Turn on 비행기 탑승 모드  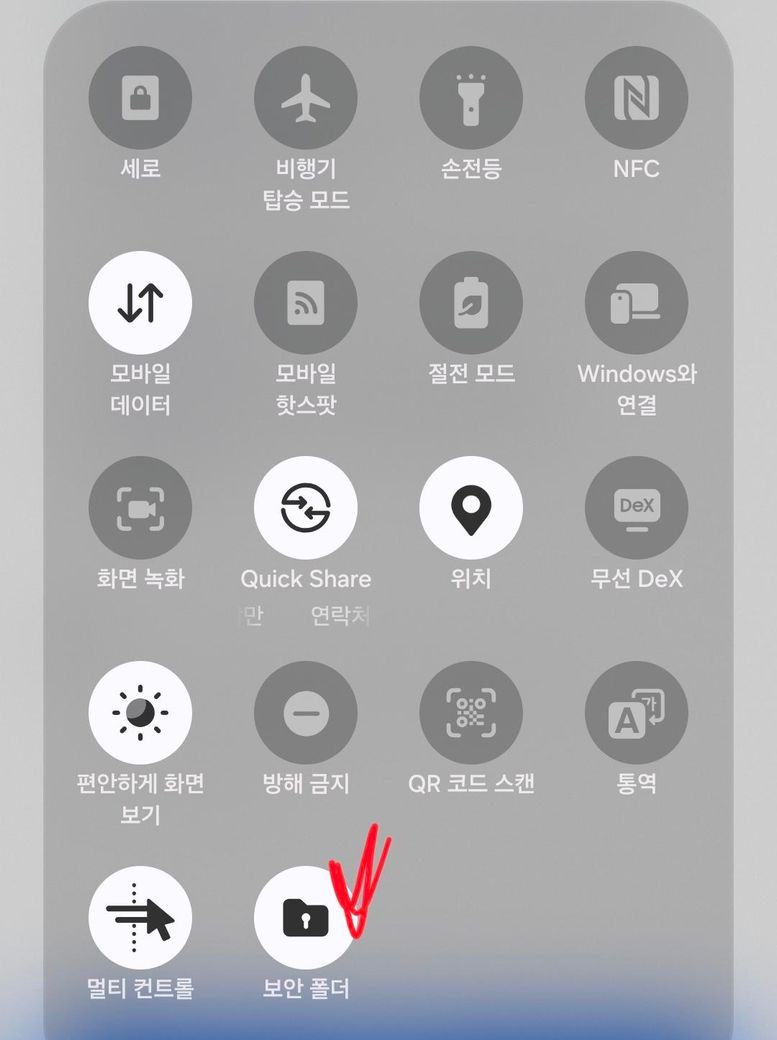tap(305, 98)
